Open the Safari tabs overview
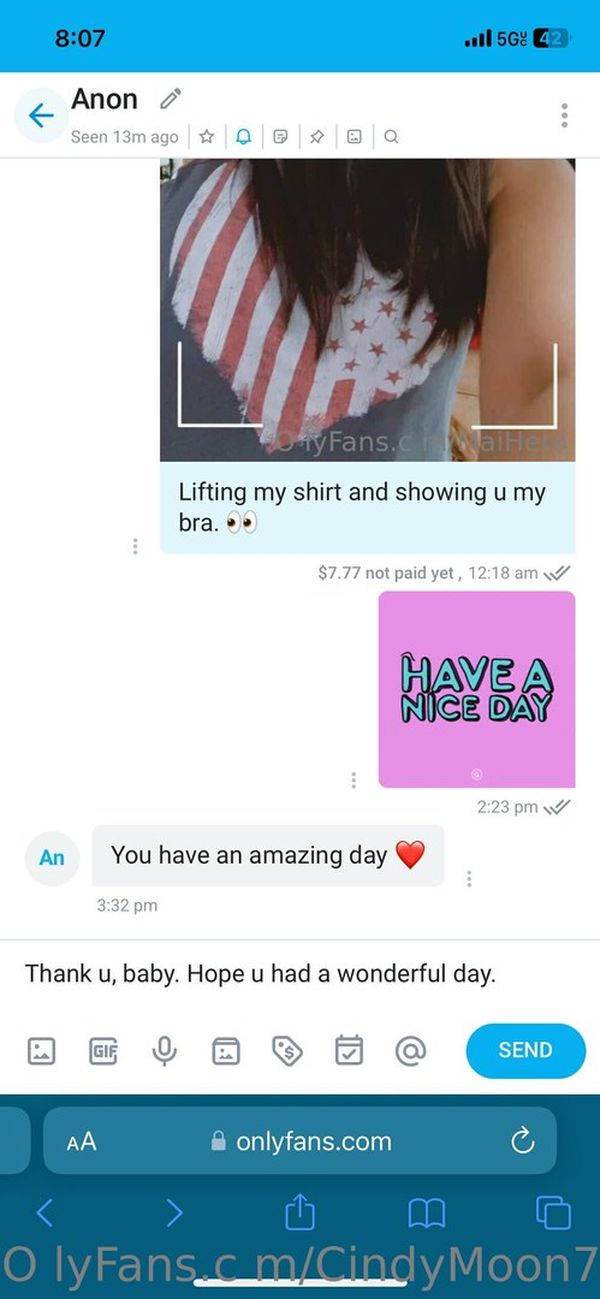 551,1213
